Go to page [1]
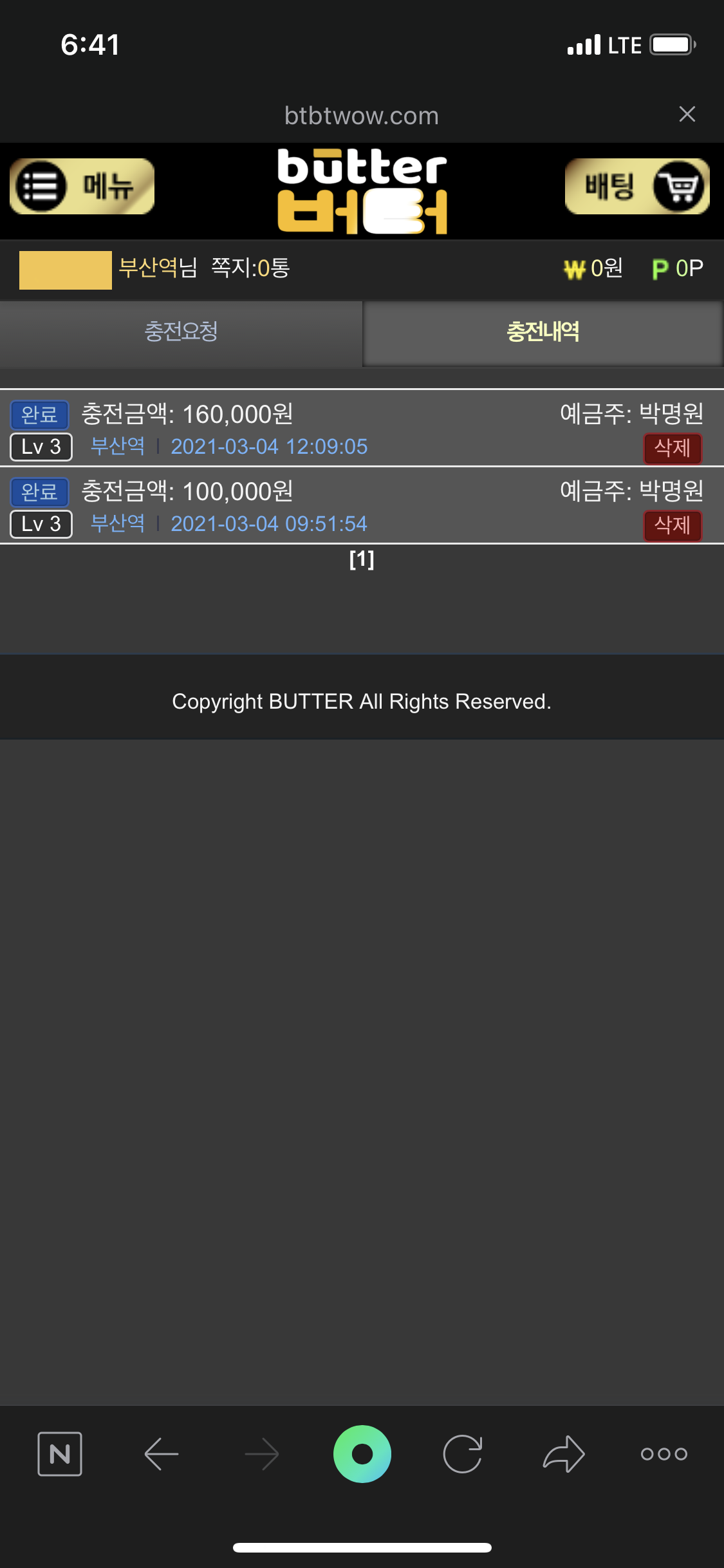 [x=362, y=560]
